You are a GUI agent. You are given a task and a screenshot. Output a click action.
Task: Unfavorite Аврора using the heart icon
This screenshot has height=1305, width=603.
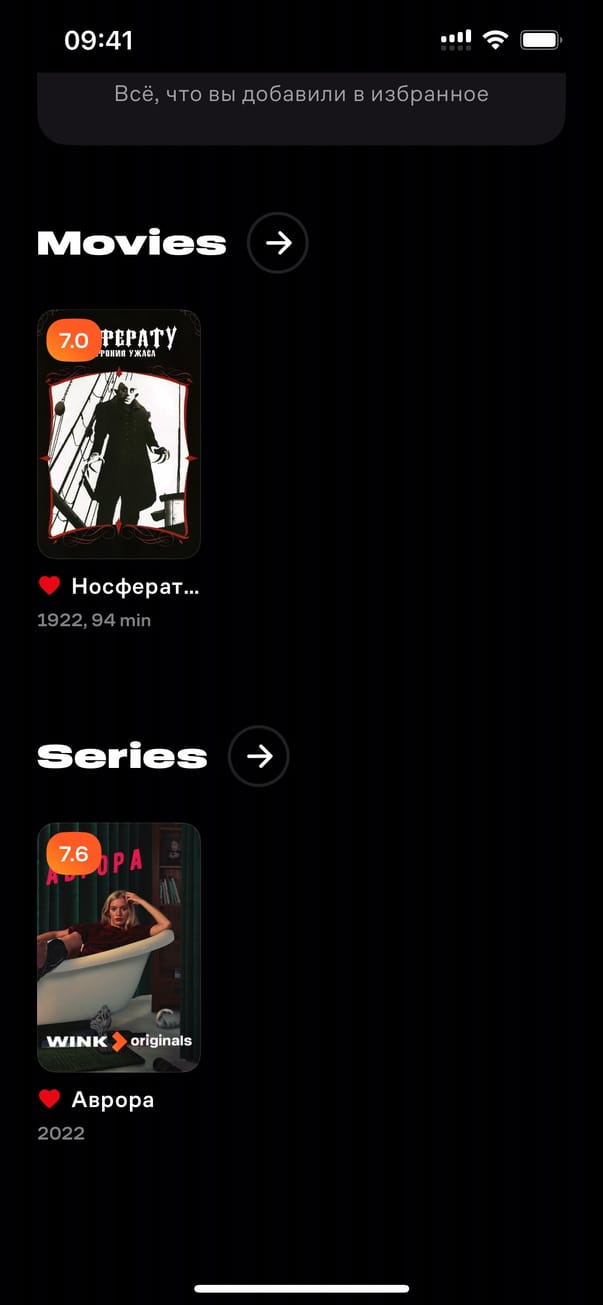click(49, 1099)
